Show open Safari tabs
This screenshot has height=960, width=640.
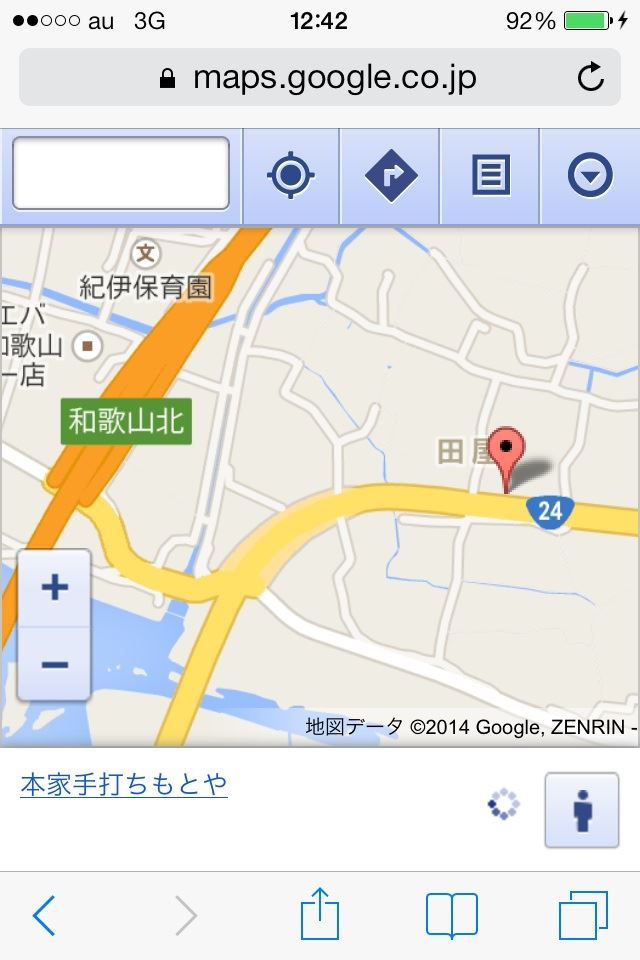coord(583,915)
